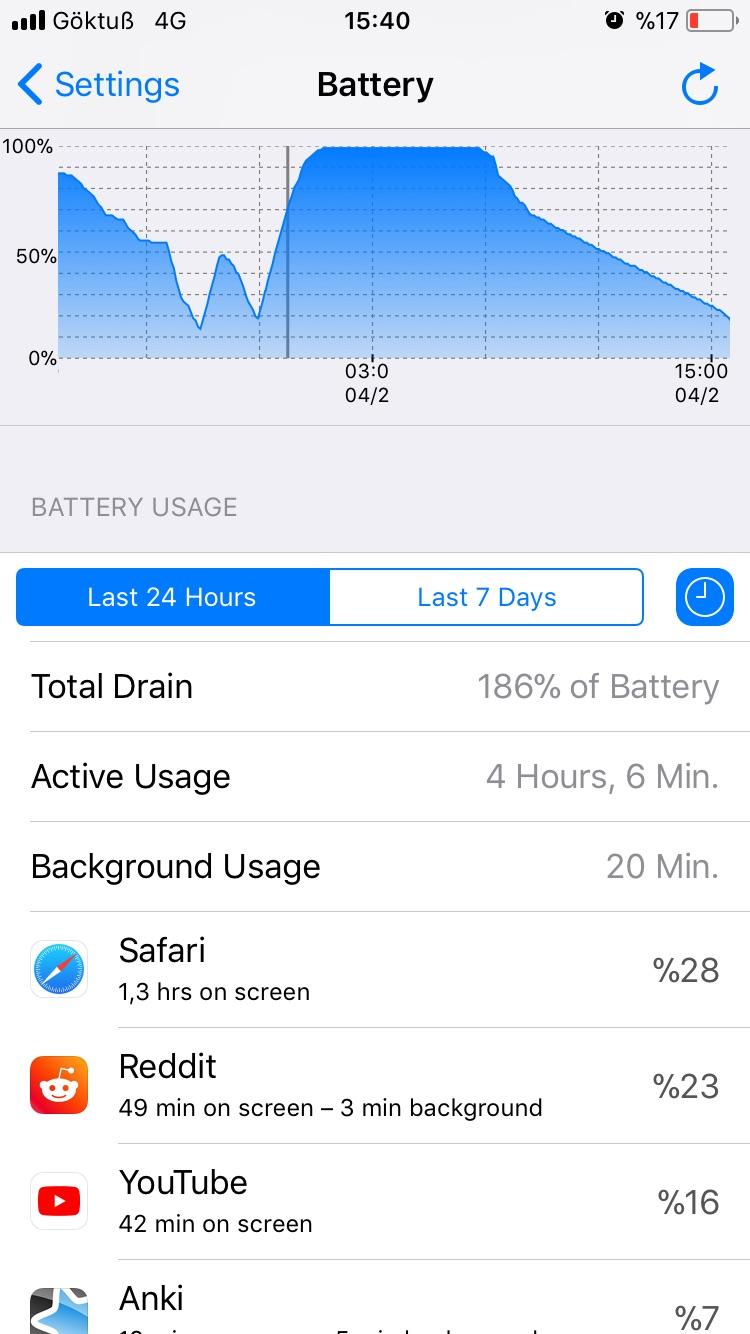Tap the Reddit app icon
The image size is (750, 1334).
tap(58, 1085)
